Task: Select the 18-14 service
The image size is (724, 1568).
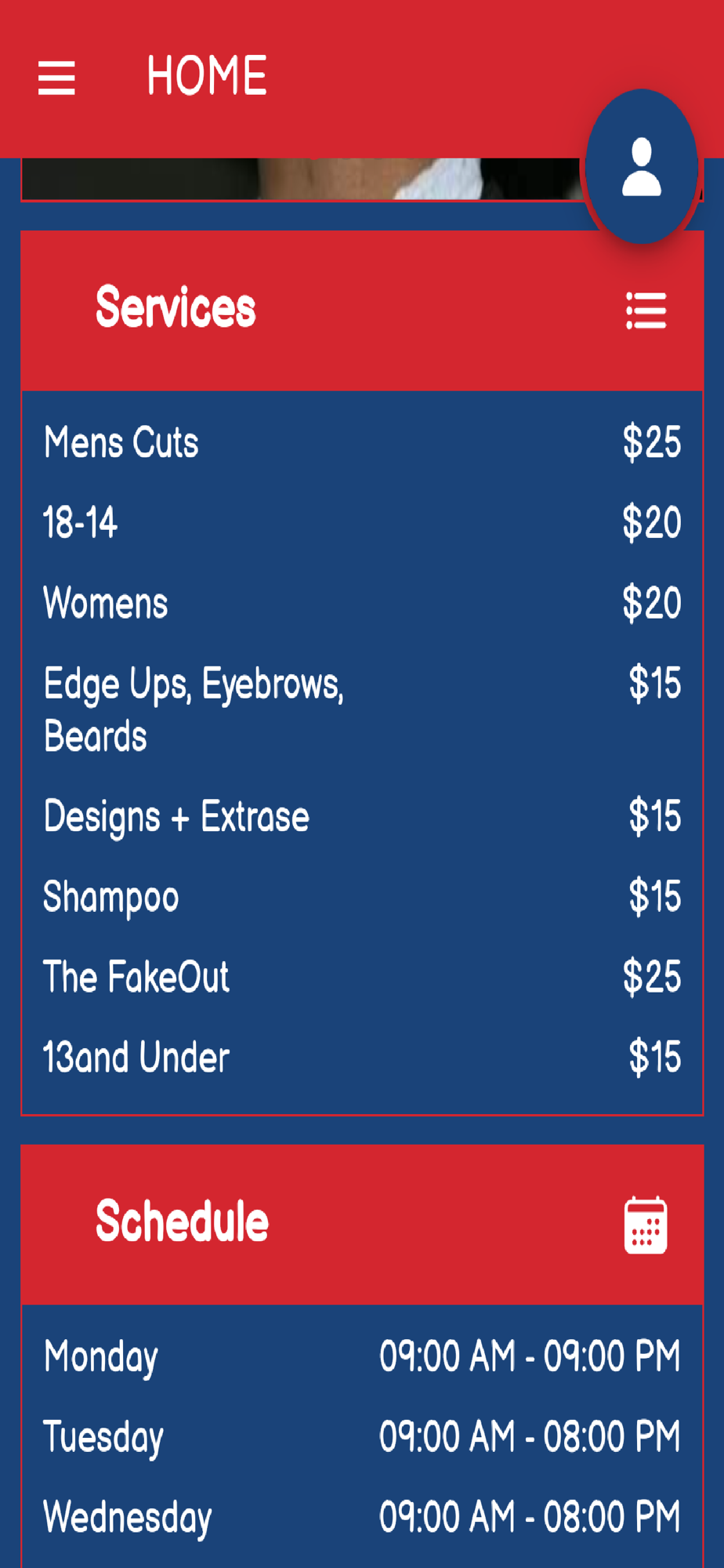Action: tap(362, 522)
